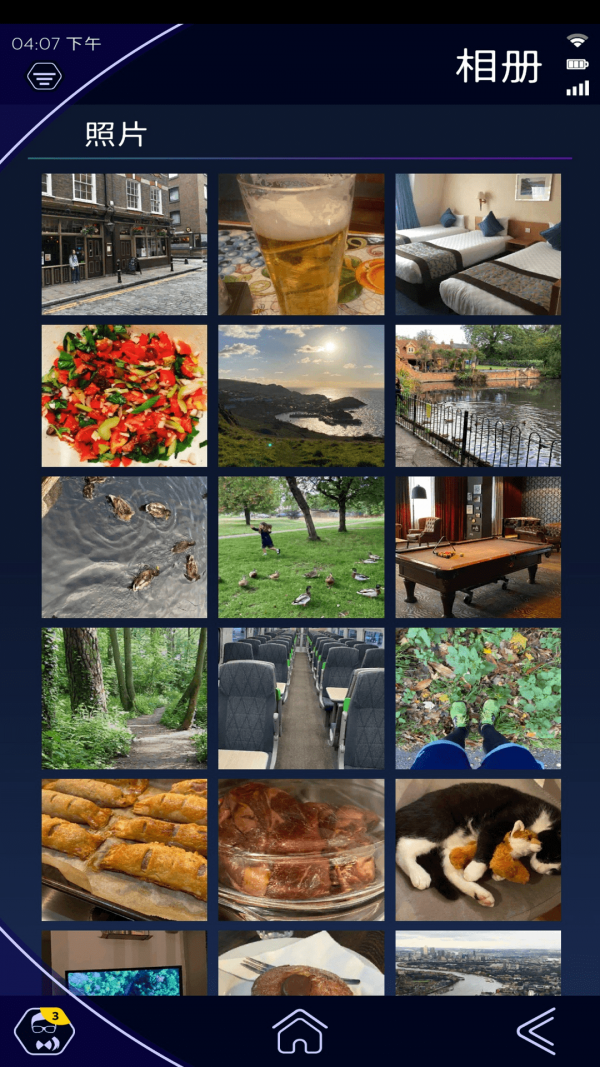This screenshot has height=1067, width=600.
Task: Open the pool table photo
Action: [x=478, y=546]
